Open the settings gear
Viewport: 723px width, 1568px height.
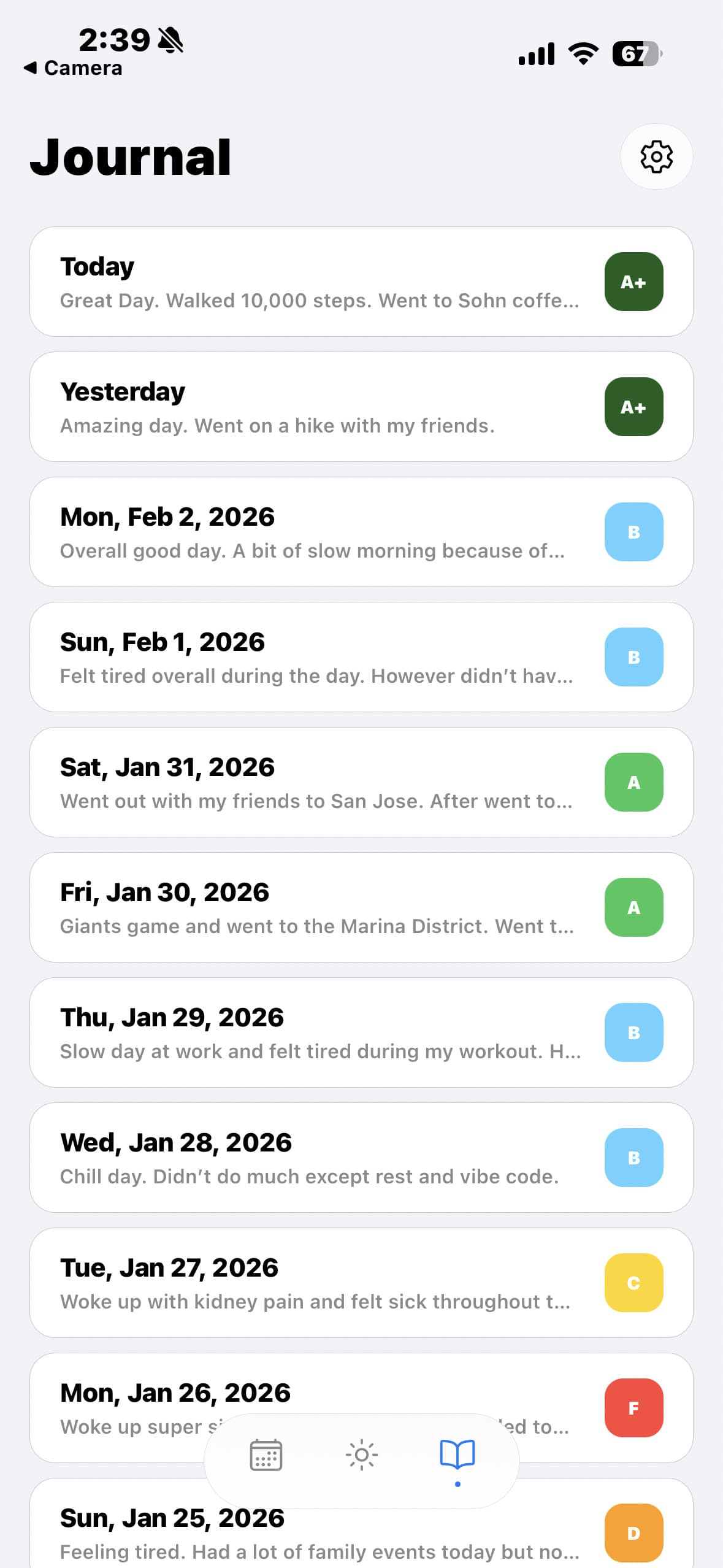[655, 156]
